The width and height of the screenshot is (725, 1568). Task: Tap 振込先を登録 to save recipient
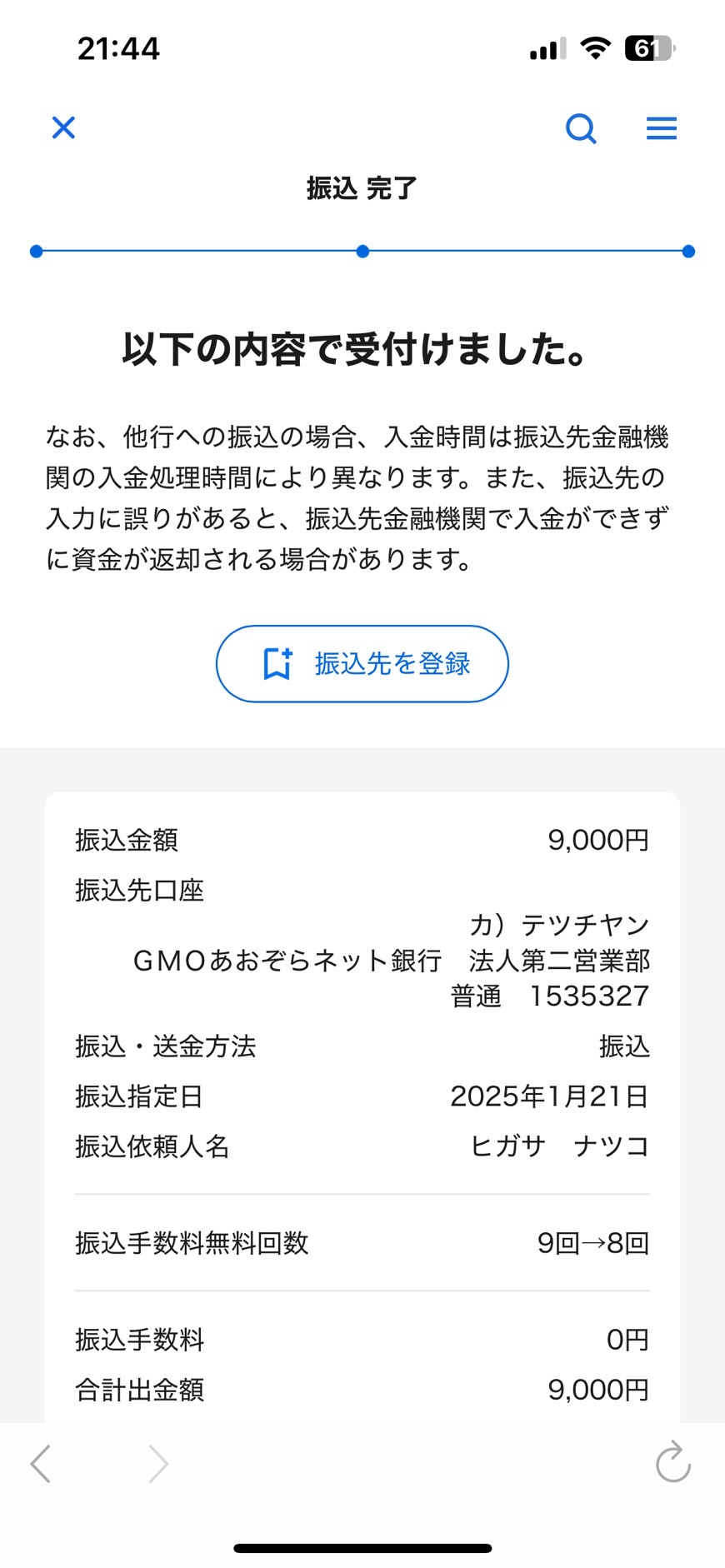pos(362,664)
